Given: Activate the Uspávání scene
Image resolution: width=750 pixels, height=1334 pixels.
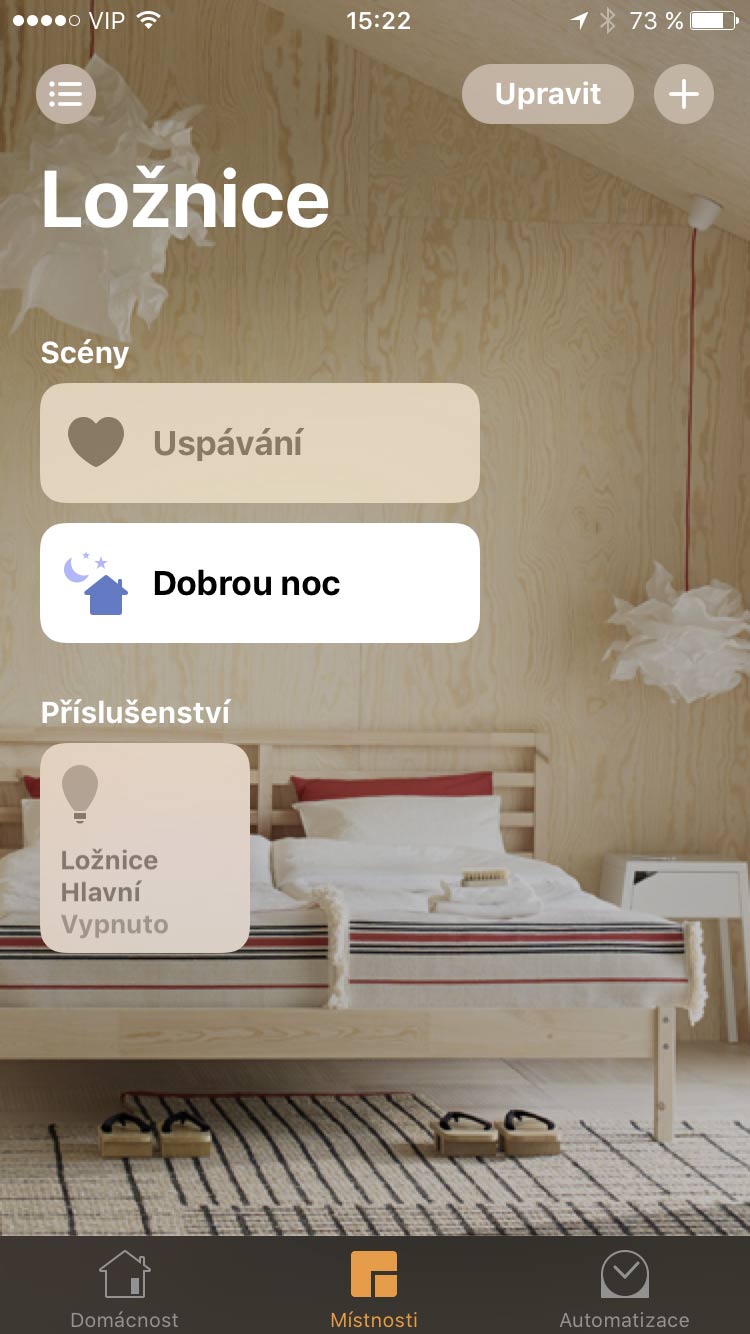Looking at the screenshot, I should pyautogui.click(x=260, y=443).
